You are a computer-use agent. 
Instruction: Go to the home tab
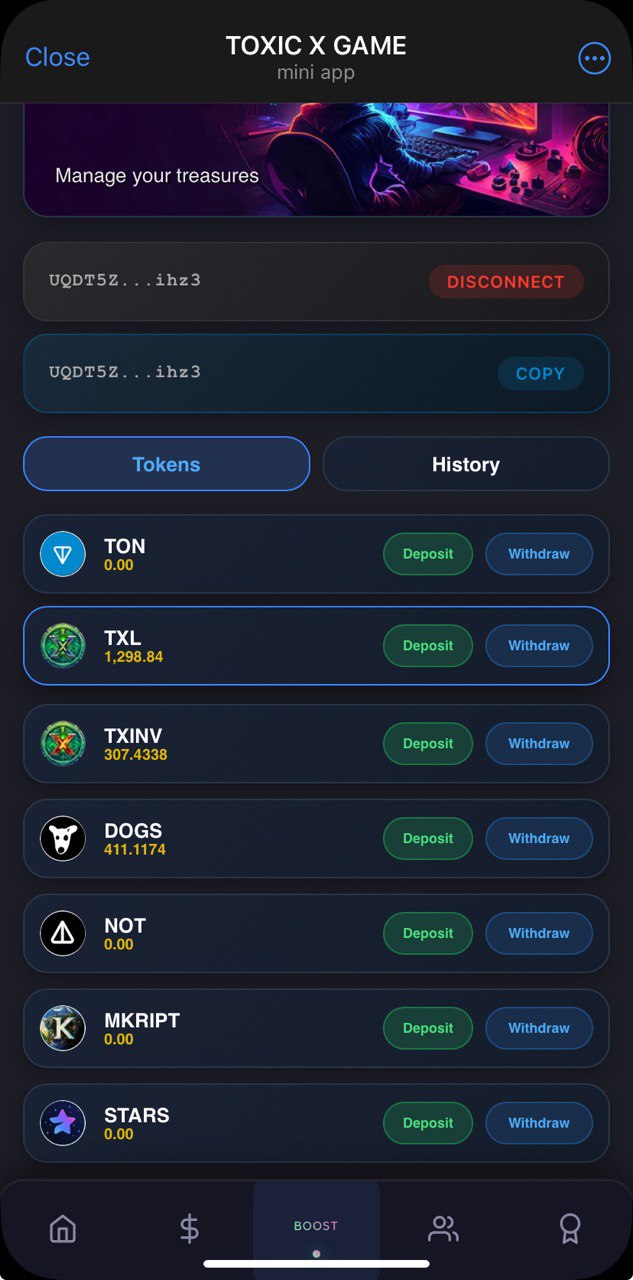(63, 1229)
